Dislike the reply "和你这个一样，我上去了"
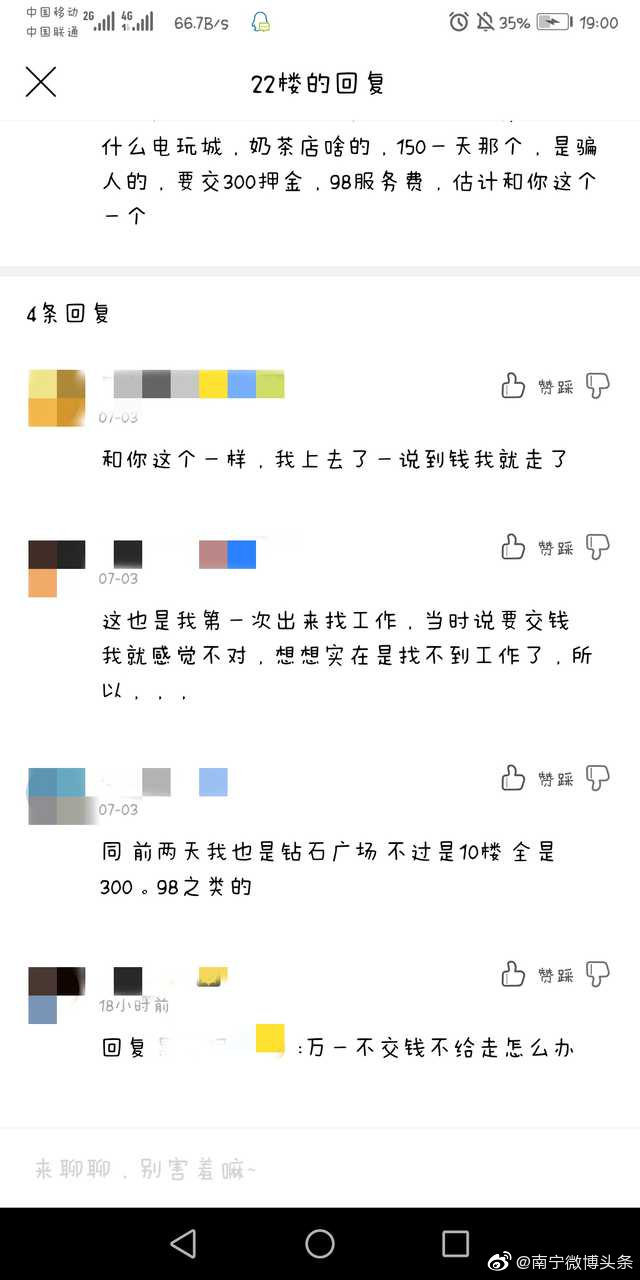640x1280 pixels. [598, 386]
